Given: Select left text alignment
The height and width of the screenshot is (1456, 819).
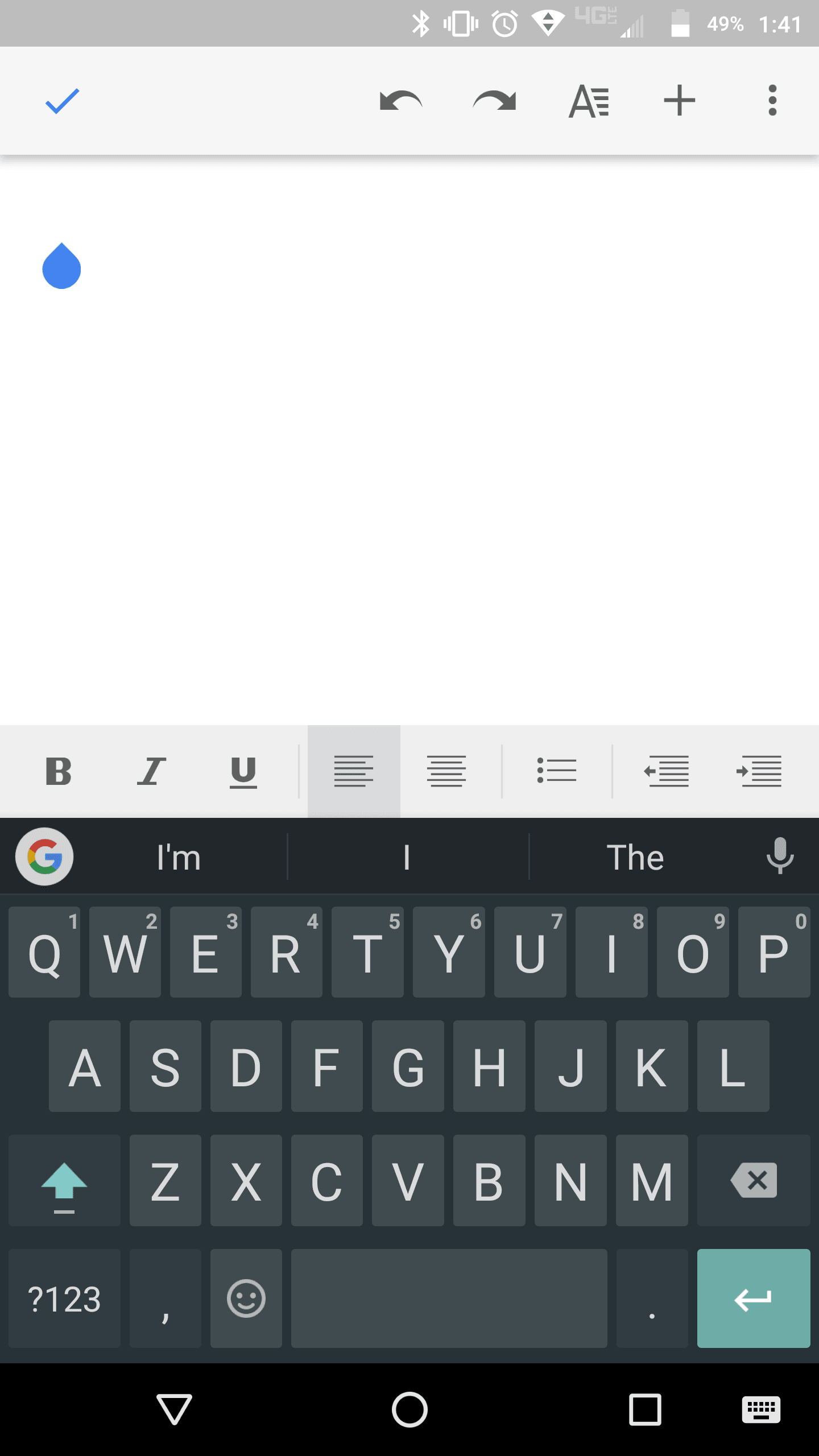Looking at the screenshot, I should pos(354,772).
